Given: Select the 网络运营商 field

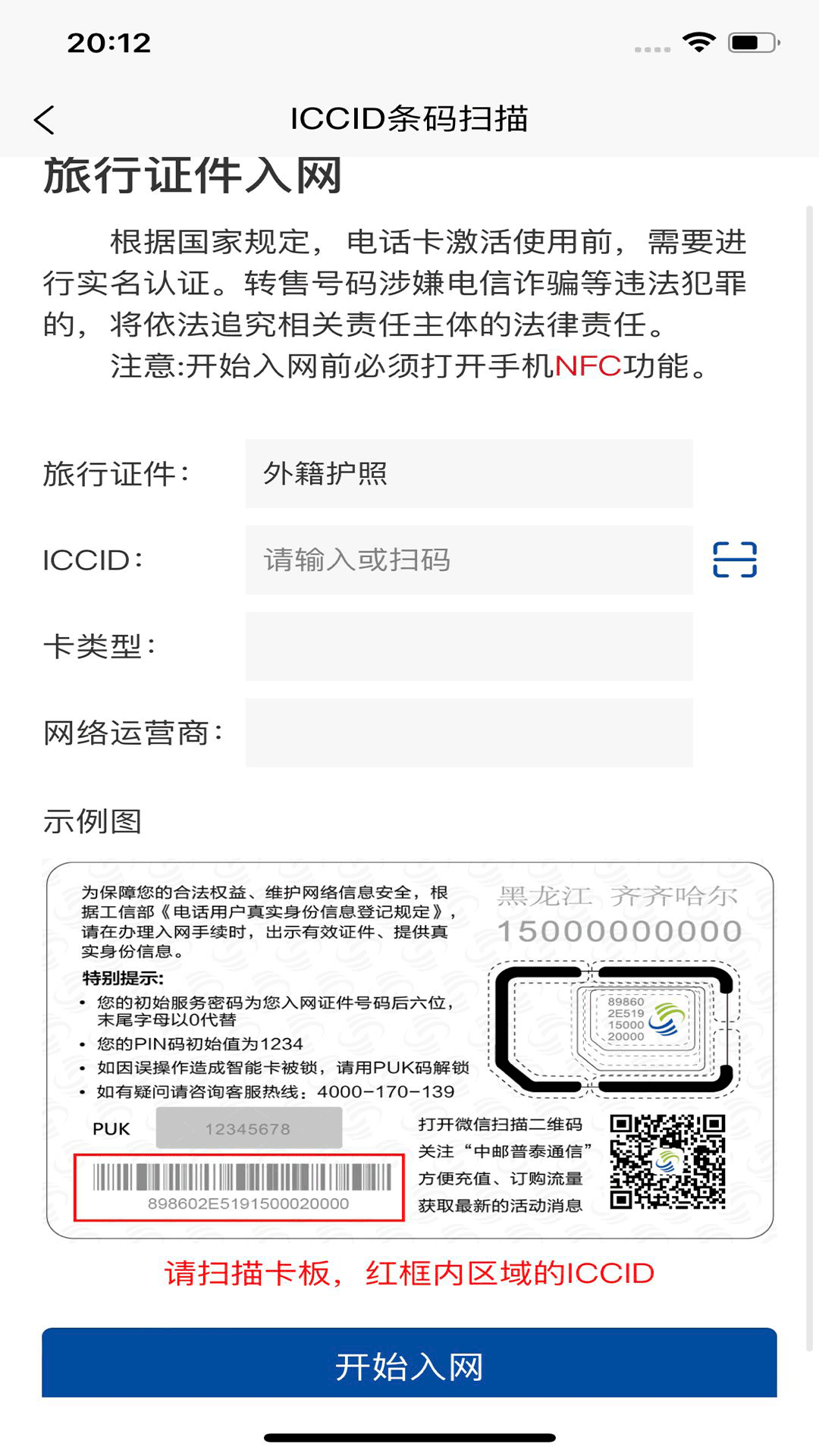Looking at the screenshot, I should click(x=469, y=733).
